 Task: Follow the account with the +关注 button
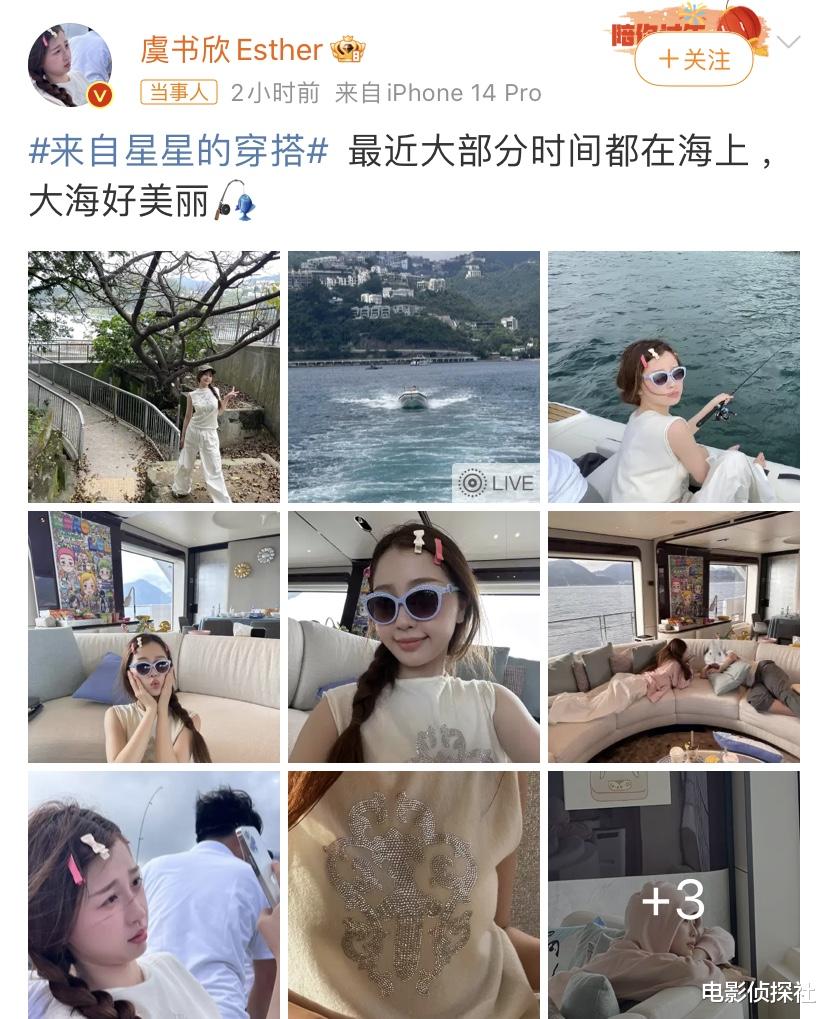pos(696,59)
